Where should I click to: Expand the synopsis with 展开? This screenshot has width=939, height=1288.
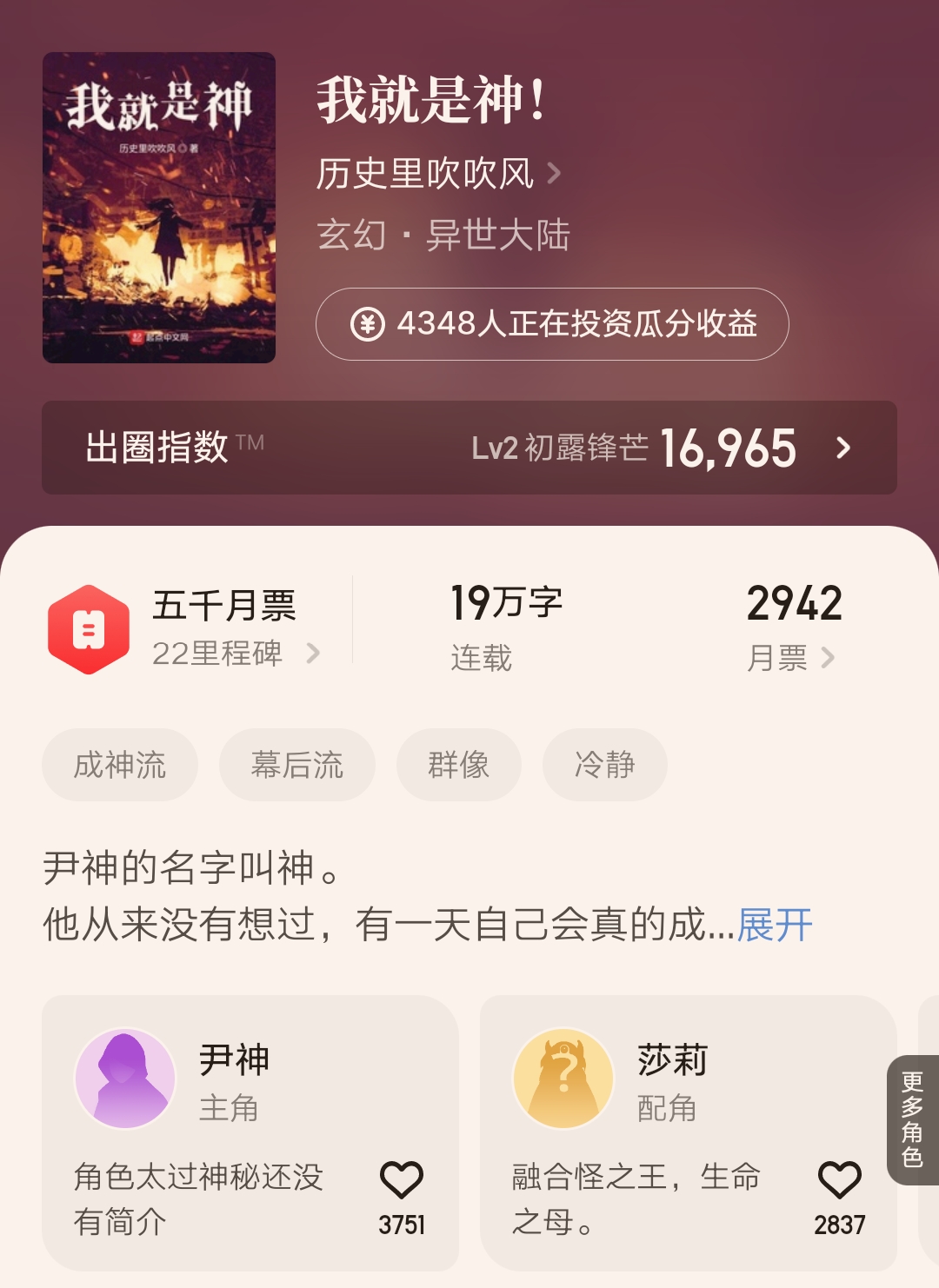pyautogui.click(x=775, y=924)
